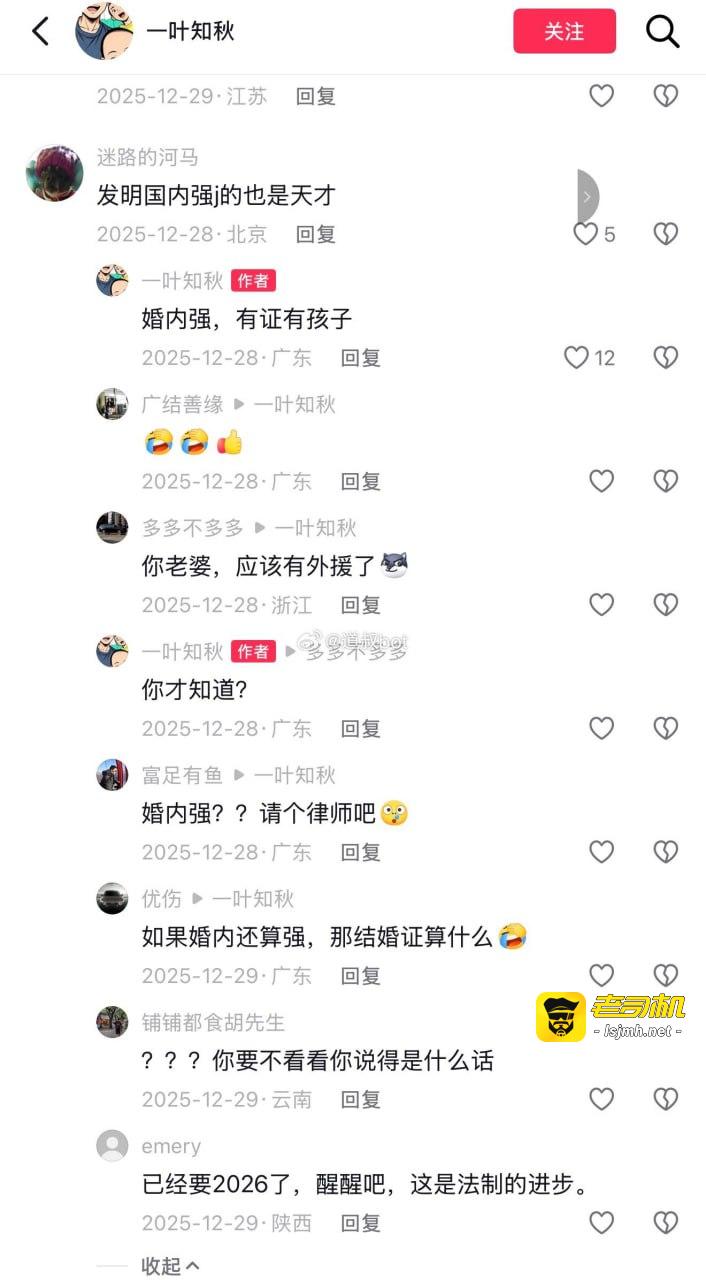Like the comment '婚内强，有证有孩子'
This screenshot has height=1280, width=706.
click(x=577, y=358)
